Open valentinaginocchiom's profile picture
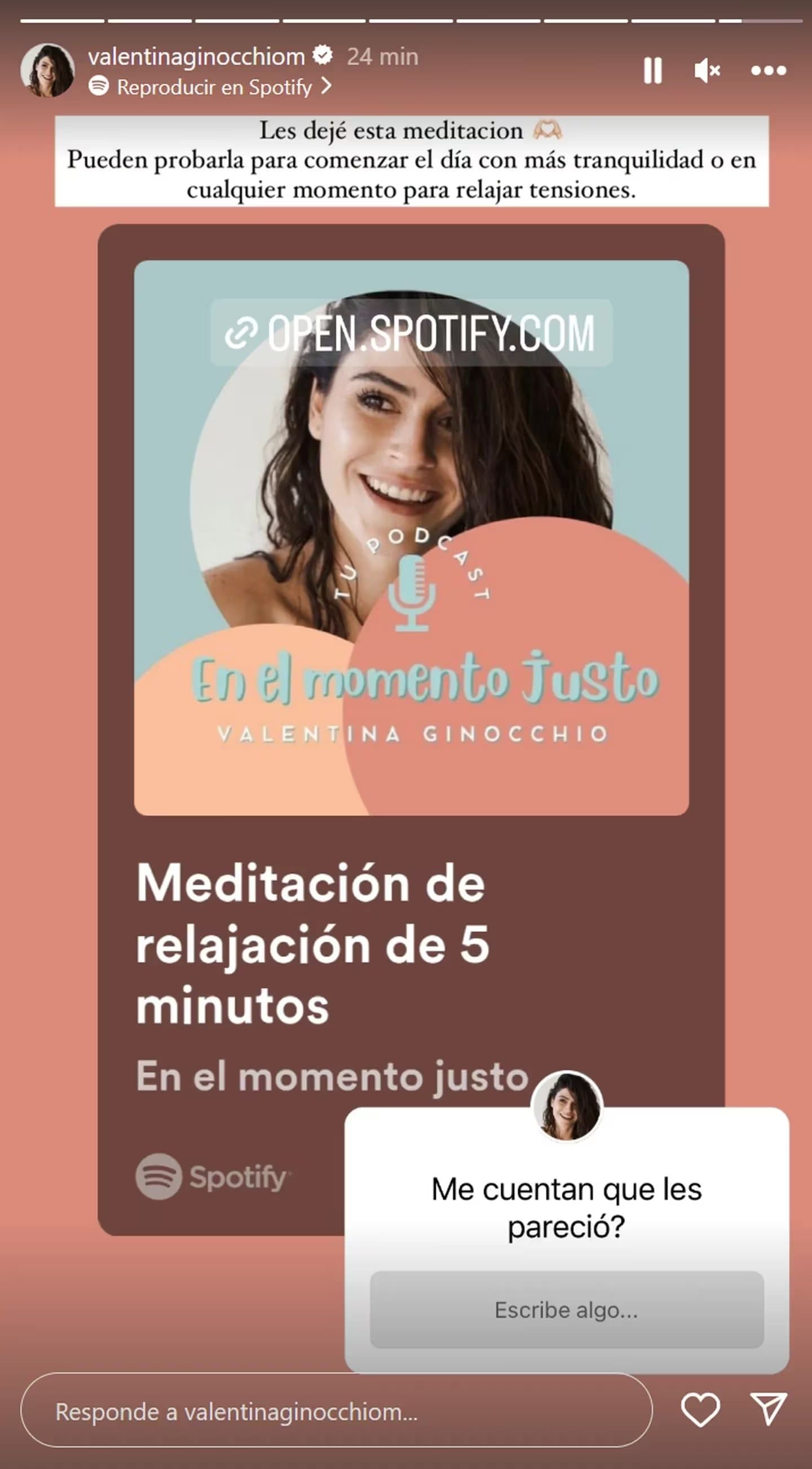Screen dimensions: 812x1469 48,70
